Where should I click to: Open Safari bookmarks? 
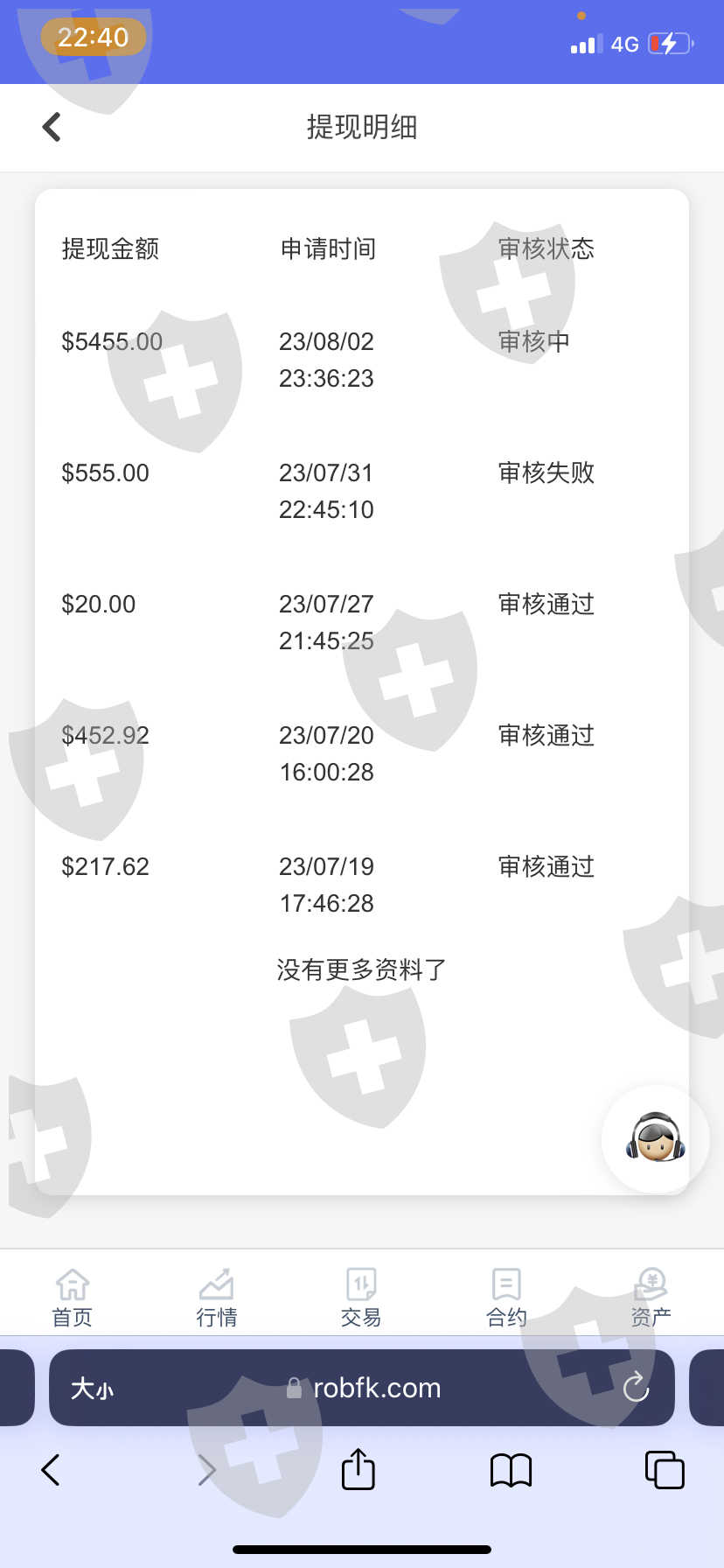pos(511,1470)
